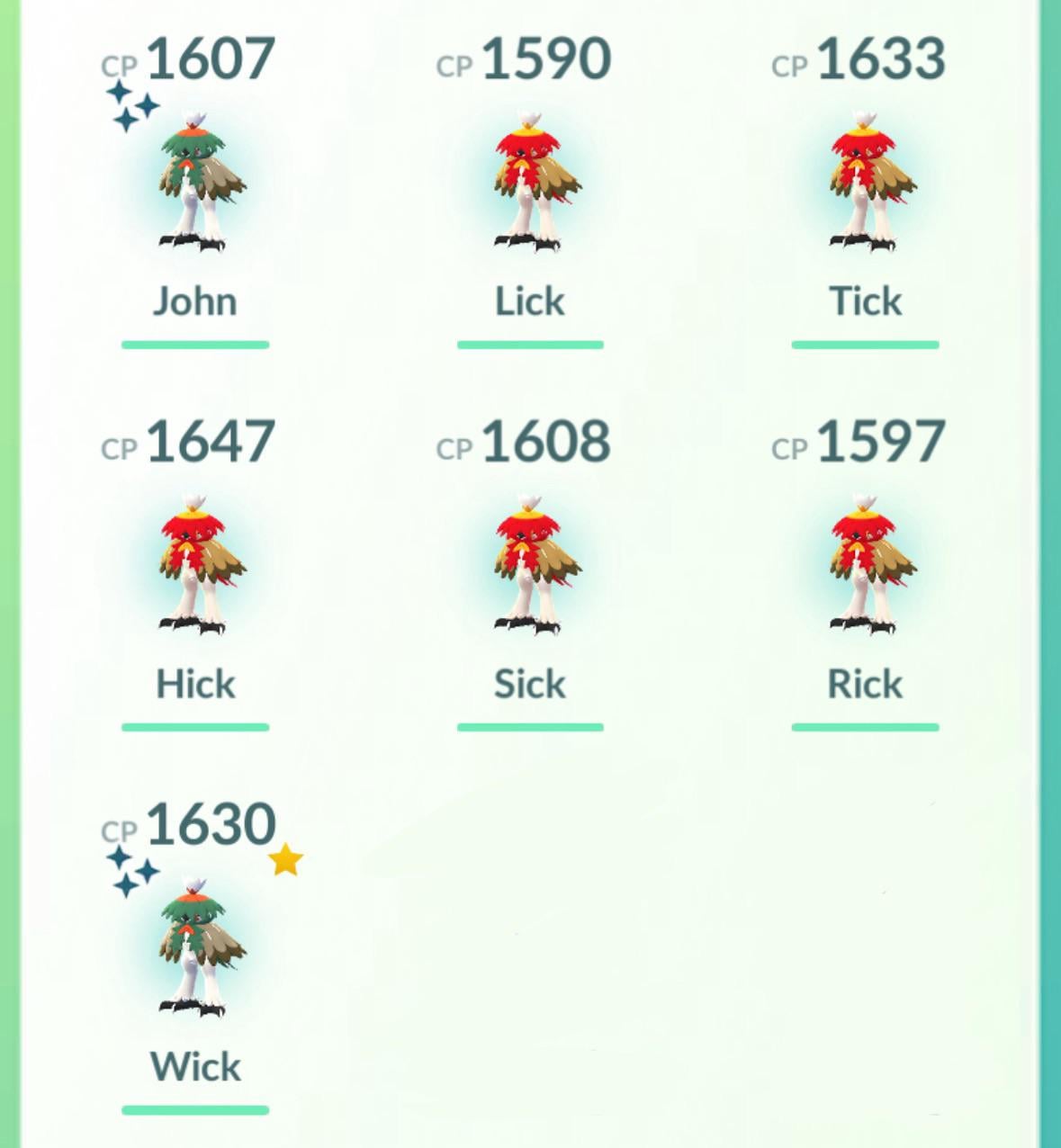Open the shiny Pokémon named John
The width and height of the screenshot is (1061, 1148).
(195, 184)
